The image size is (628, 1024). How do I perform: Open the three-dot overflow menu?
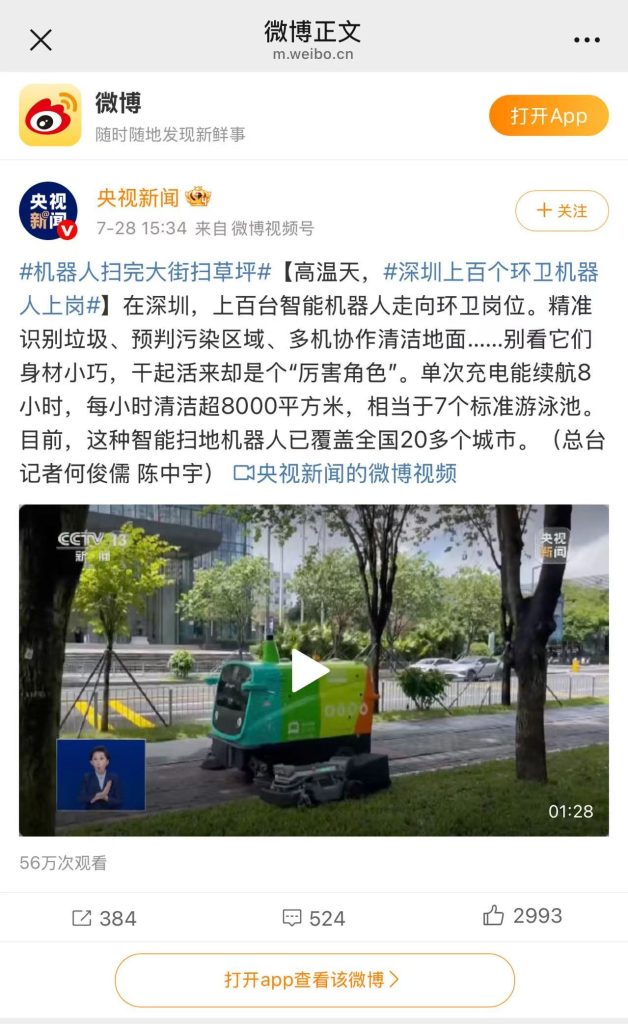(x=587, y=40)
